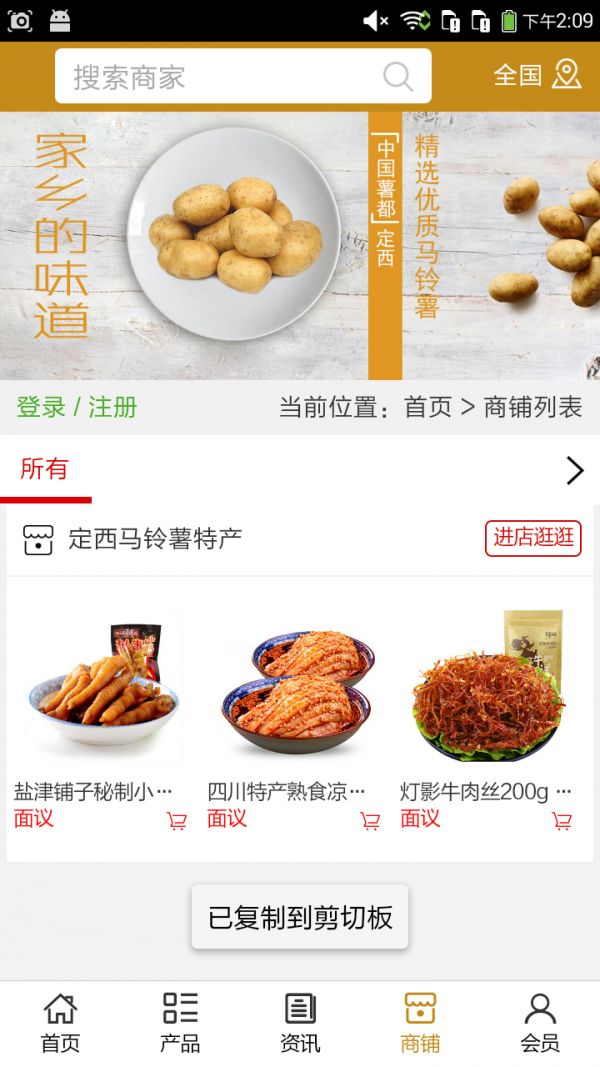Open the potato promo banner
Image resolution: width=600 pixels, height=1067 pixels.
300,245
